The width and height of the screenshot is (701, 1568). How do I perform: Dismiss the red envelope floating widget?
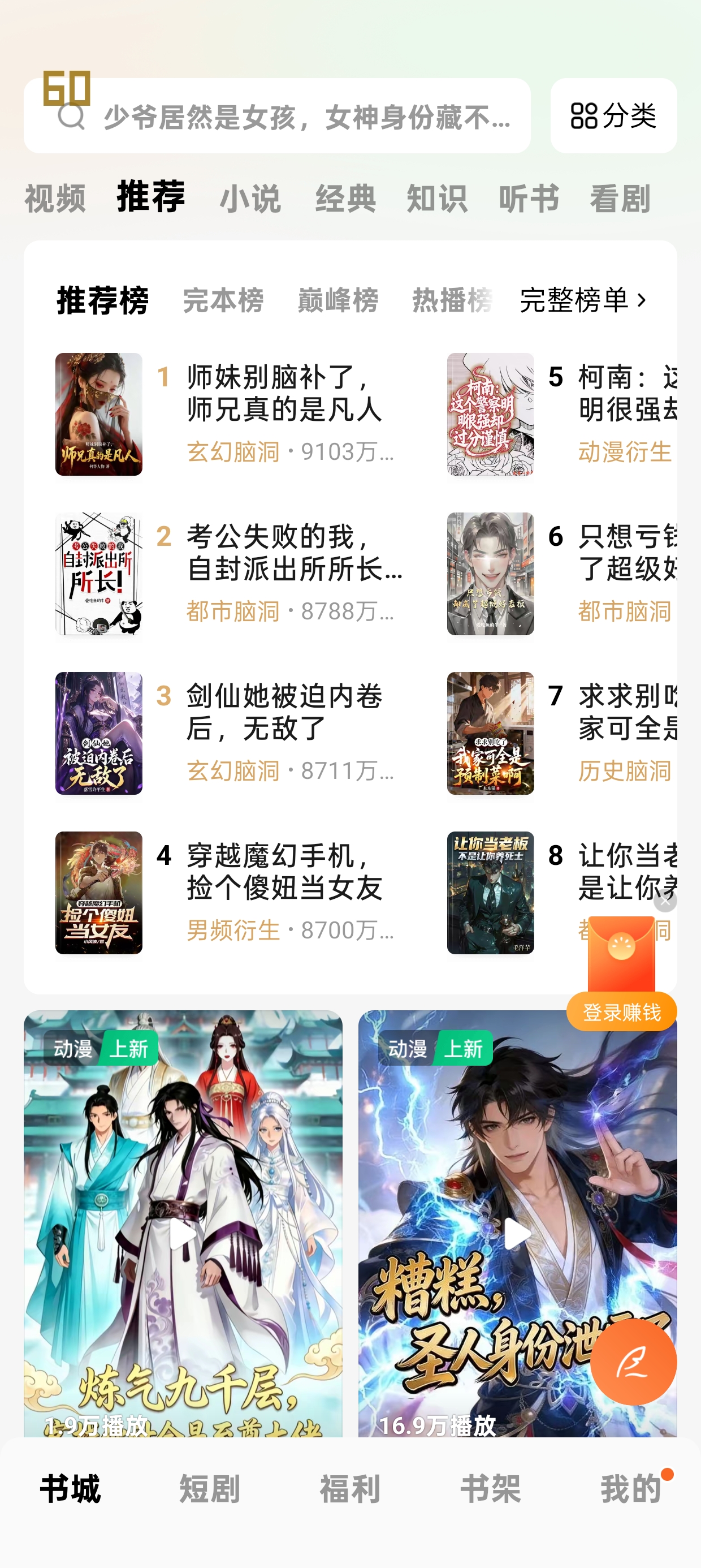coord(665,901)
